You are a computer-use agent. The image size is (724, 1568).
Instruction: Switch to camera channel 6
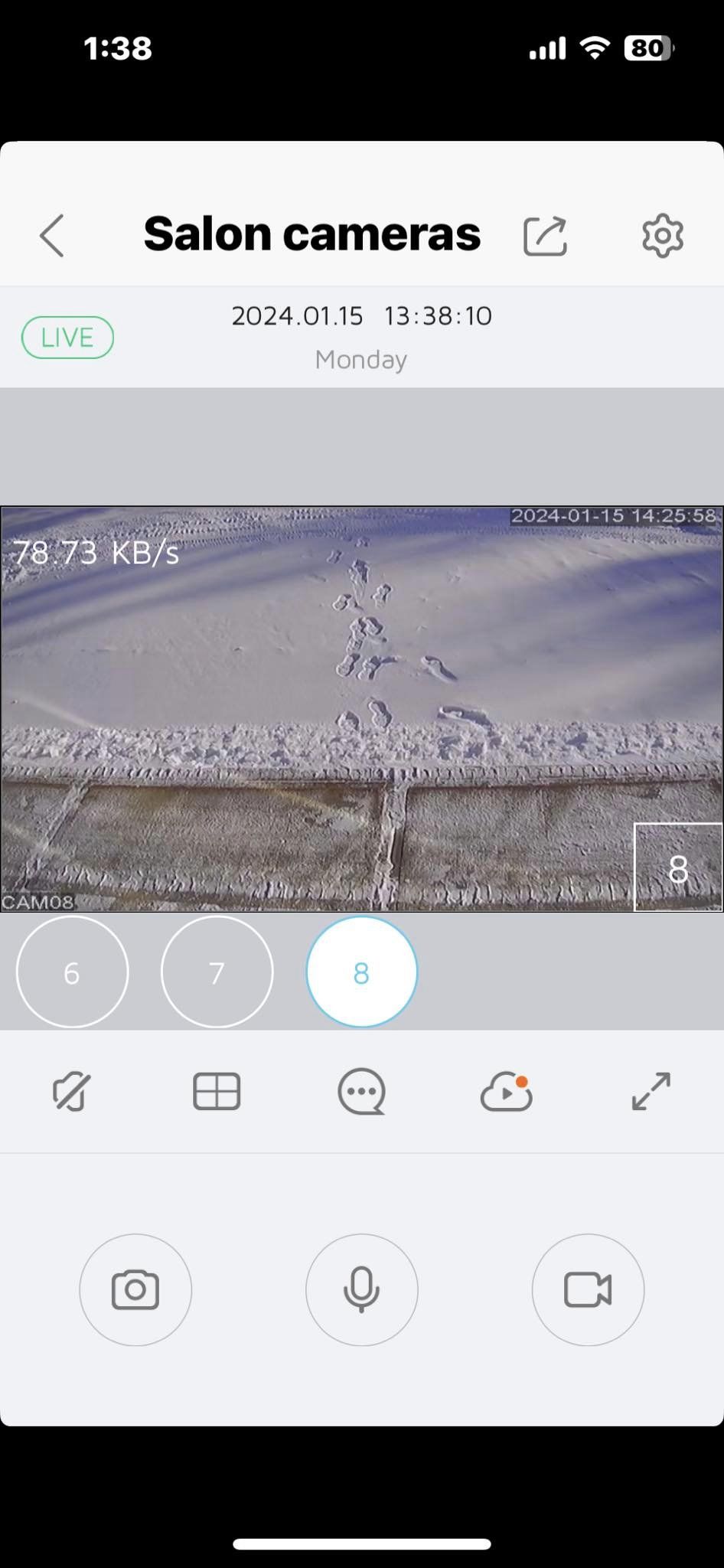coord(72,972)
